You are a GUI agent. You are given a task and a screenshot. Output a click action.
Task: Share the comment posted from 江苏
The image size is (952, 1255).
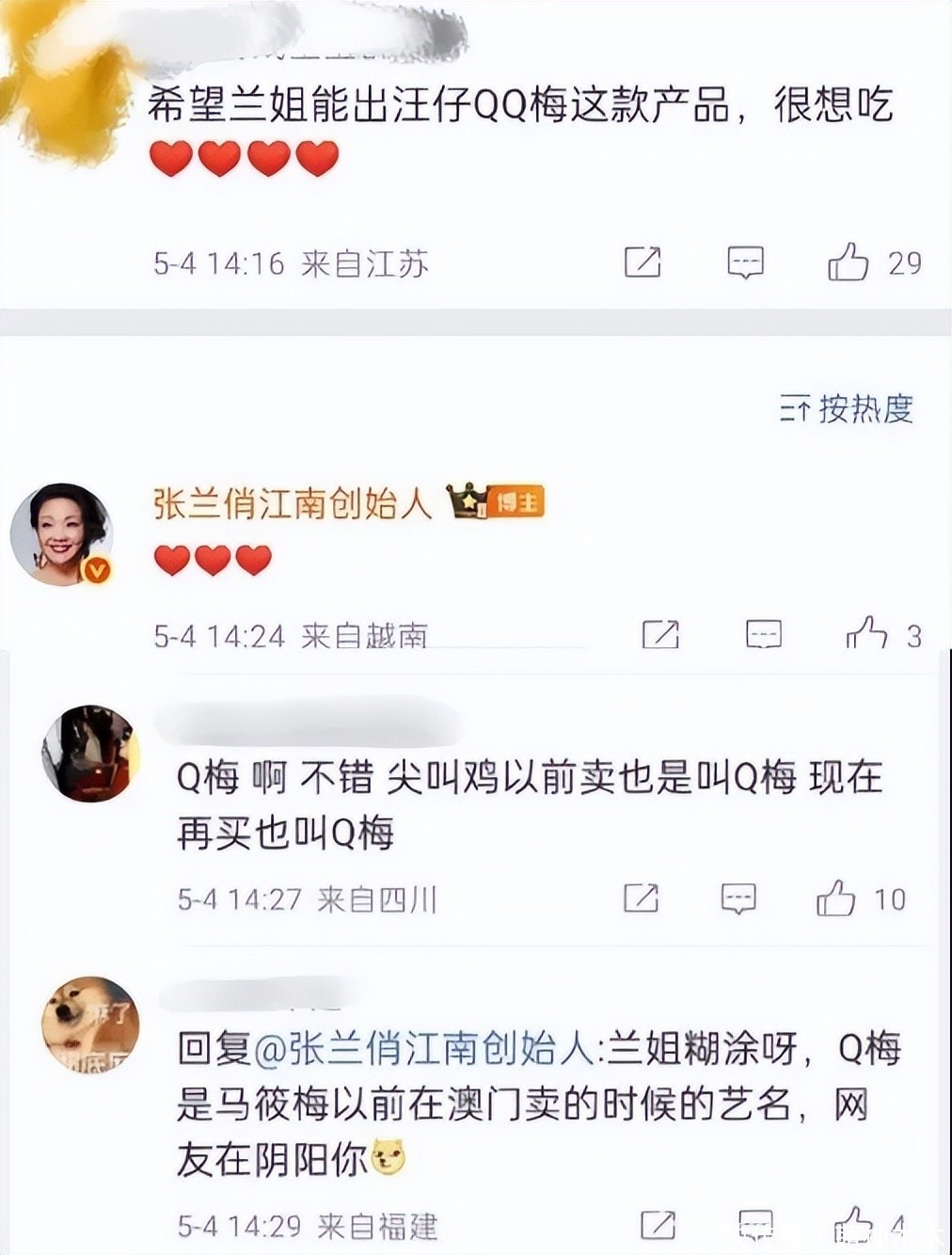click(x=643, y=262)
